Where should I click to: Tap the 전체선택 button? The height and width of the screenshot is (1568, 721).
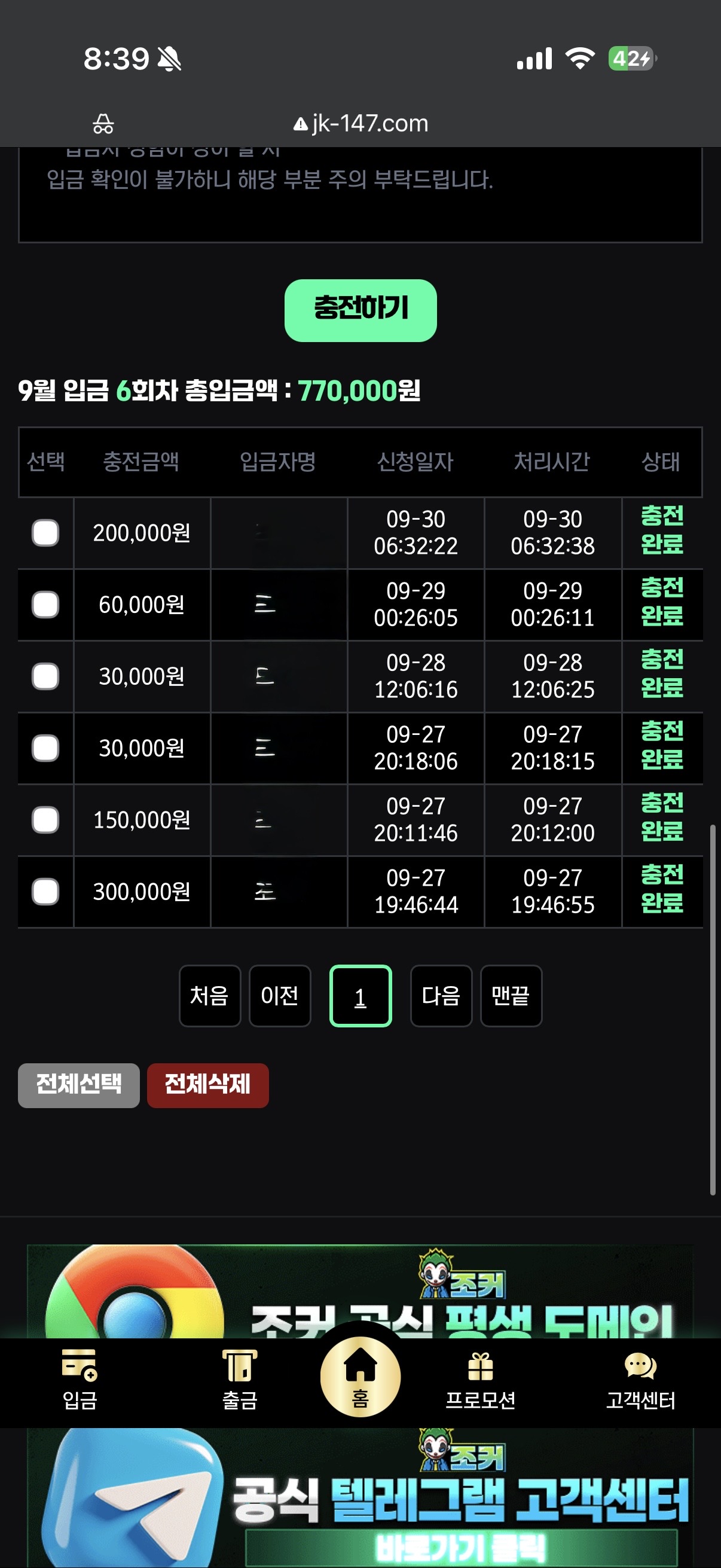coord(78,1085)
